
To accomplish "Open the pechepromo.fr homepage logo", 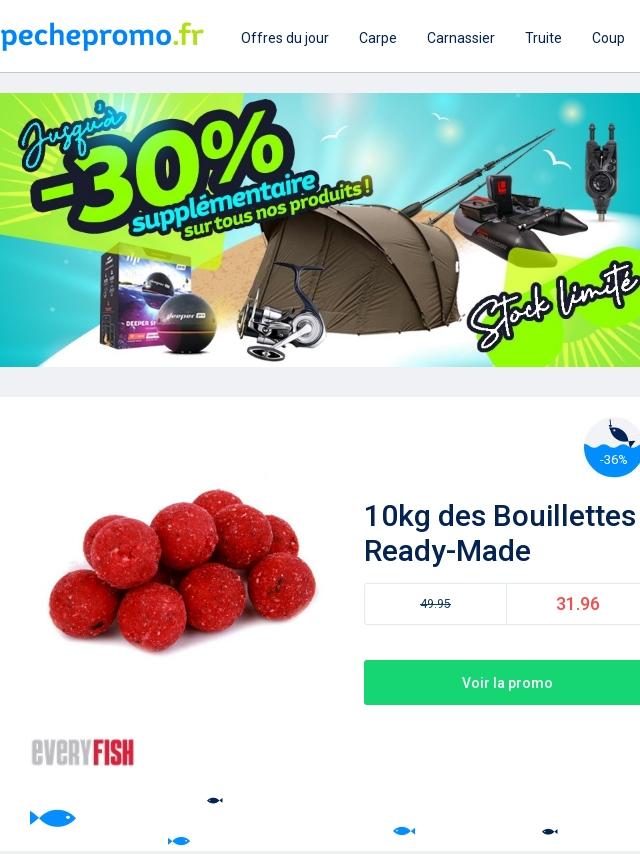I will [x=102, y=37].
